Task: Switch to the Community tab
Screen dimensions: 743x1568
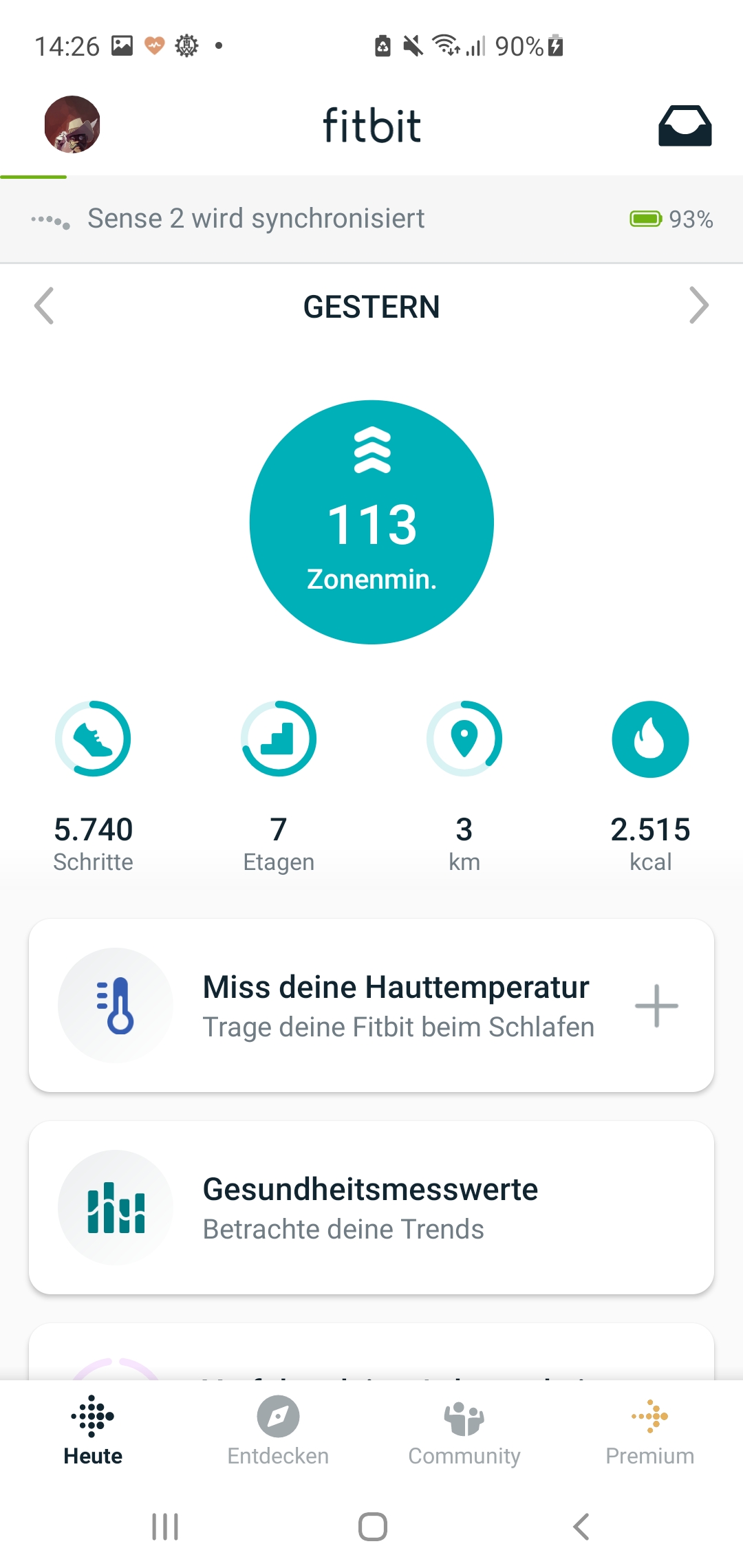Action: click(464, 1430)
